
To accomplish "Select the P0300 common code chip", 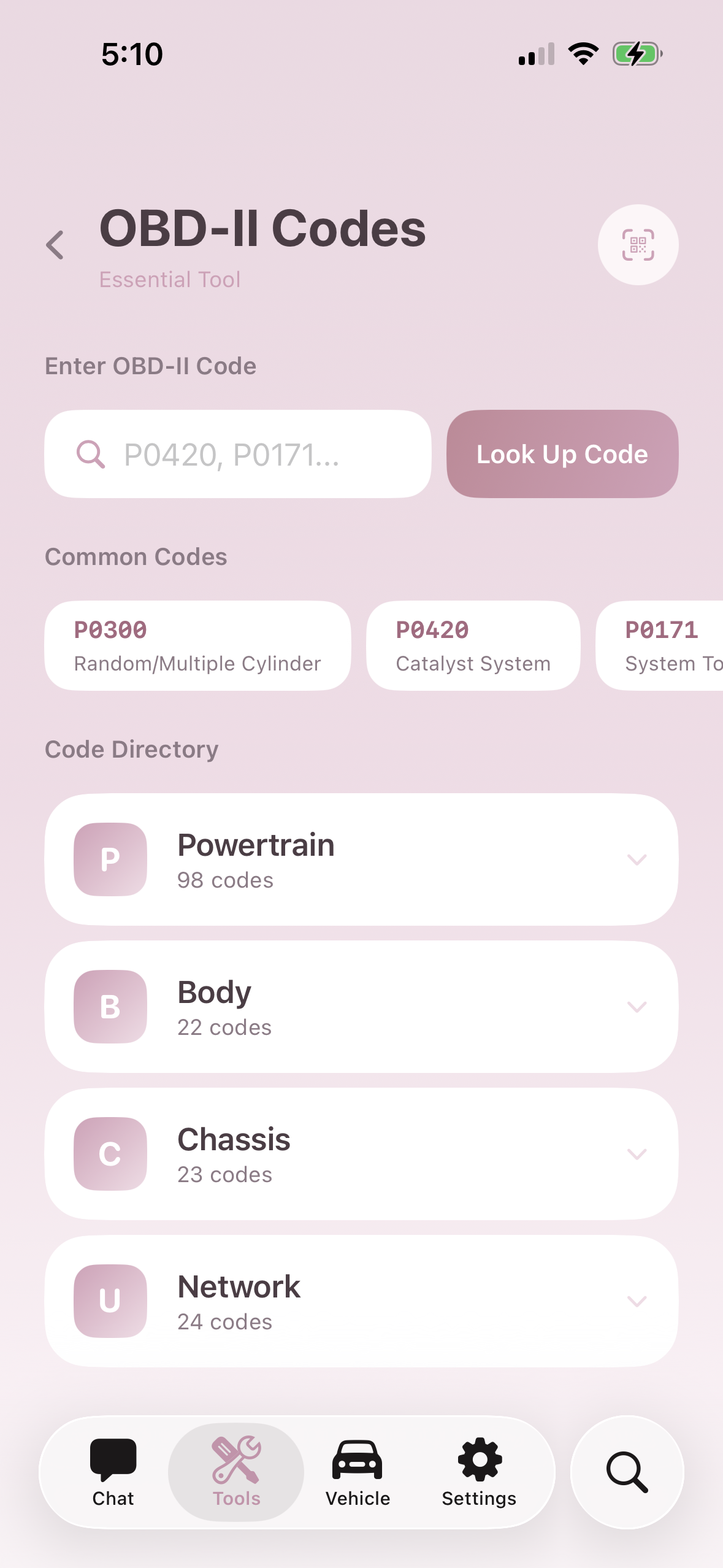I will click(x=197, y=646).
